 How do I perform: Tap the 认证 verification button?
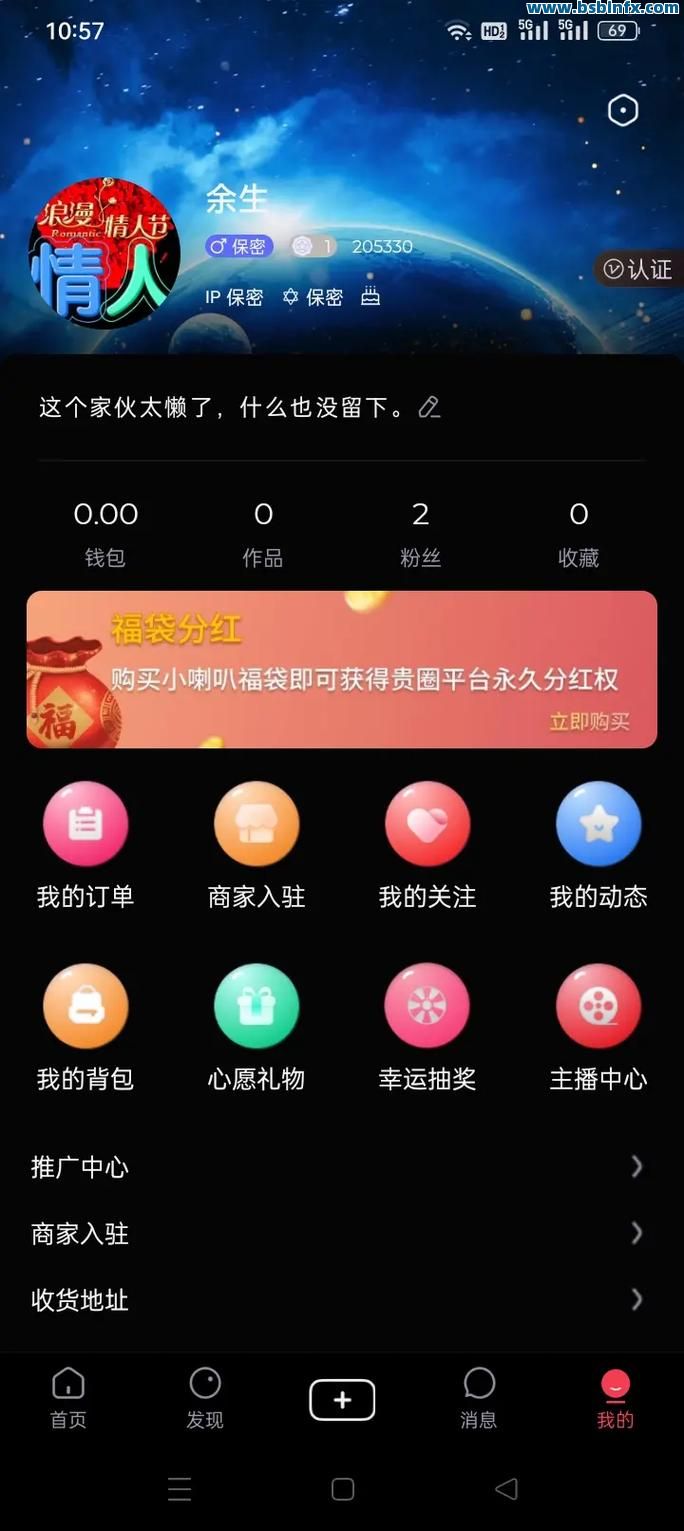click(637, 269)
